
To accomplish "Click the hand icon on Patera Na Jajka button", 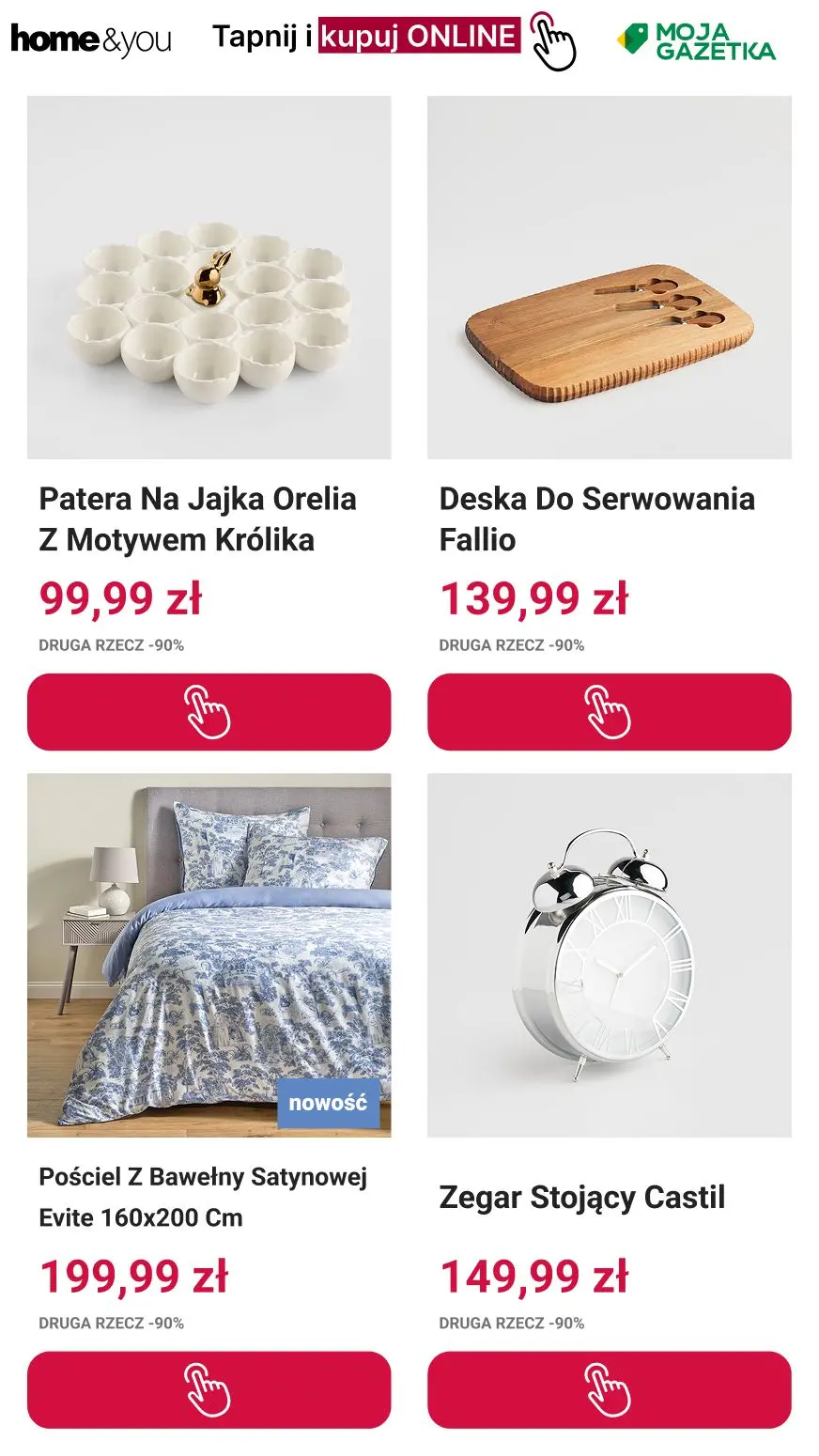I will pyautogui.click(x=208, y=712).
